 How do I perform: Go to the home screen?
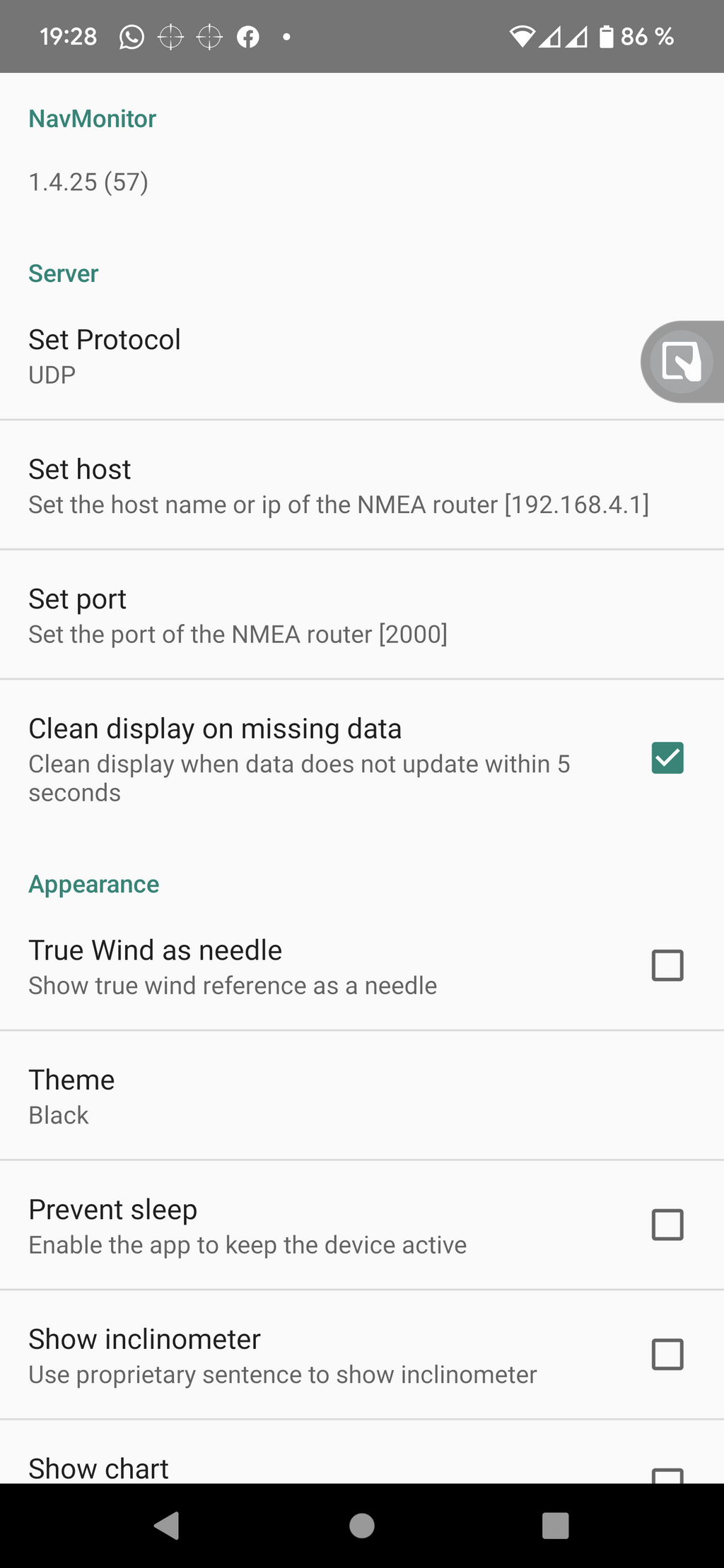[x=362, y=1526]
